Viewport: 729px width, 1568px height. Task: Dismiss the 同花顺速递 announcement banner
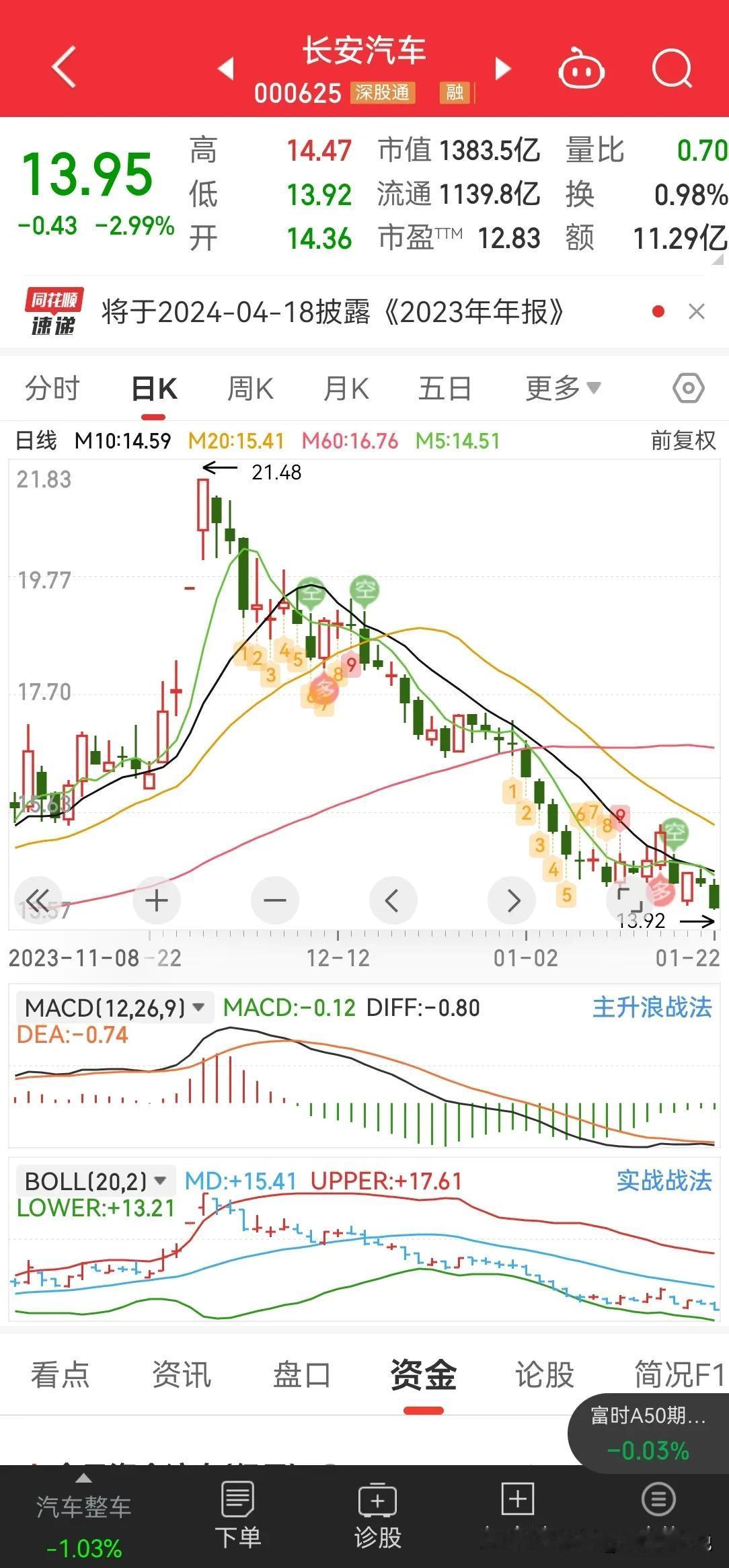click(697, 311)
